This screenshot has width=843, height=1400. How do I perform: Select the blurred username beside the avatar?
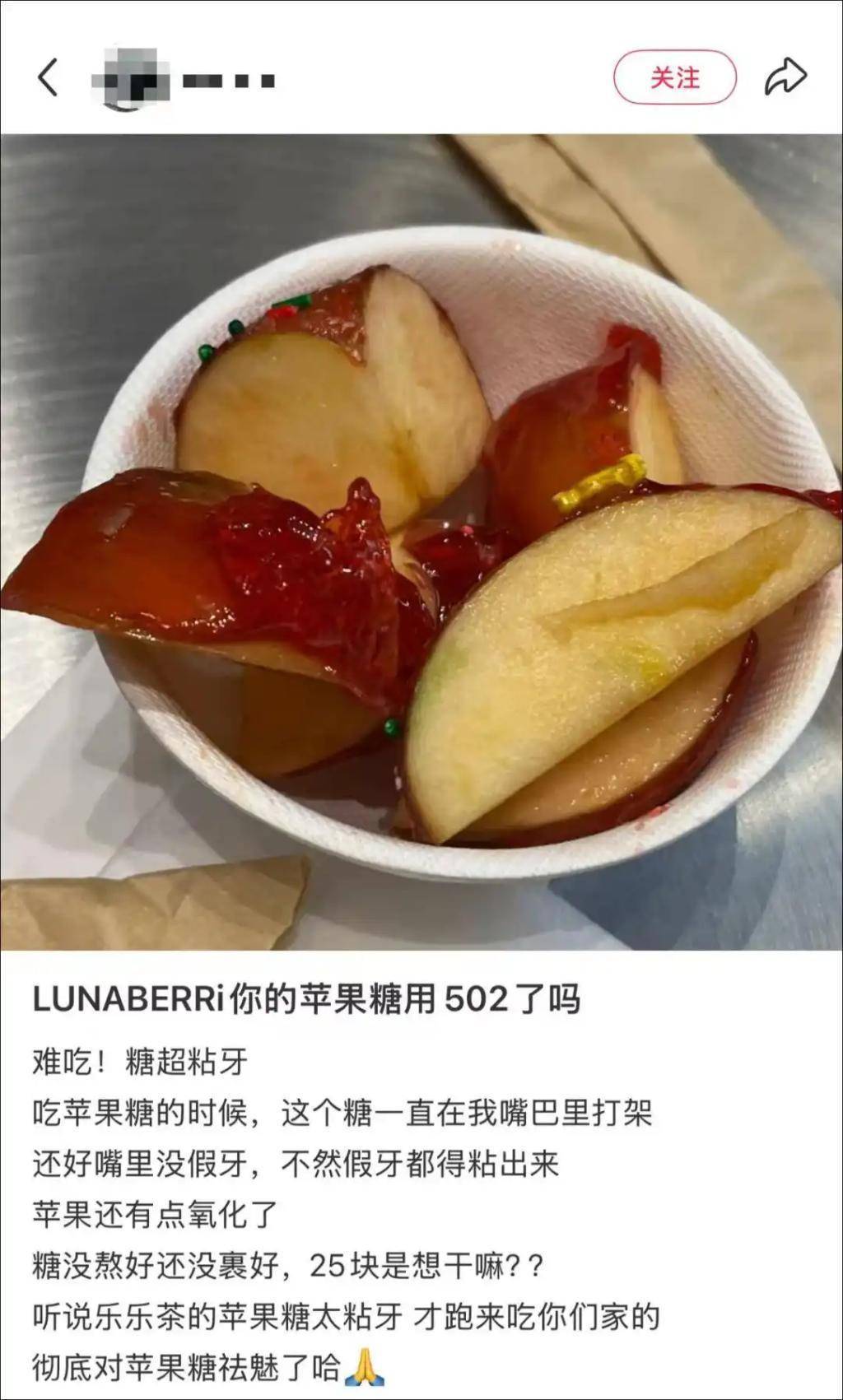[214, 78]
